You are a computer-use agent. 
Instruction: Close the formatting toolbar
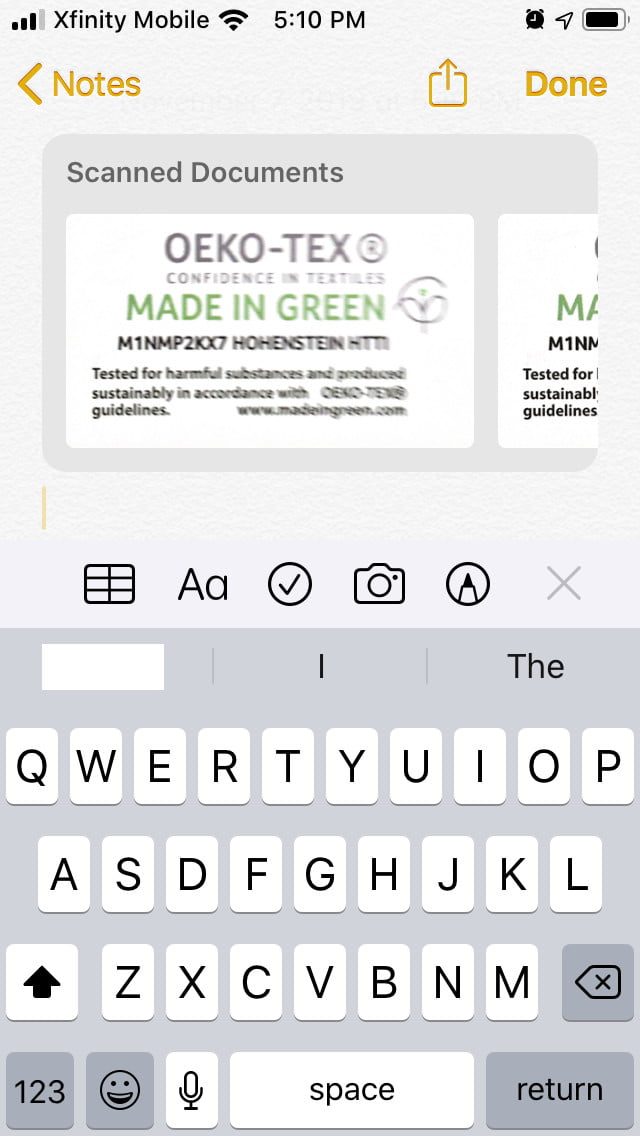pos(563,584)
